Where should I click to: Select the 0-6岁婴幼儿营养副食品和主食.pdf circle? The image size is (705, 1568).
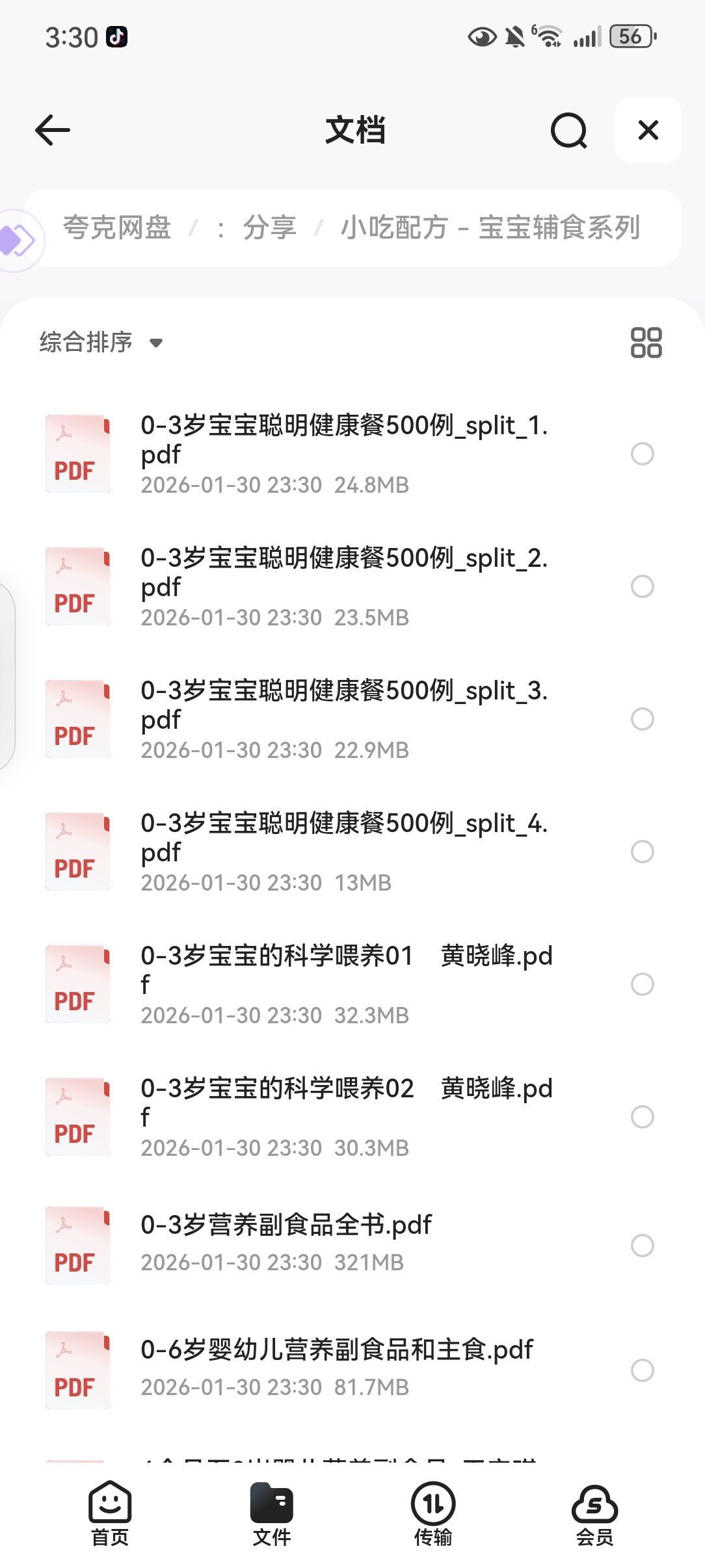coord(642,1370)
